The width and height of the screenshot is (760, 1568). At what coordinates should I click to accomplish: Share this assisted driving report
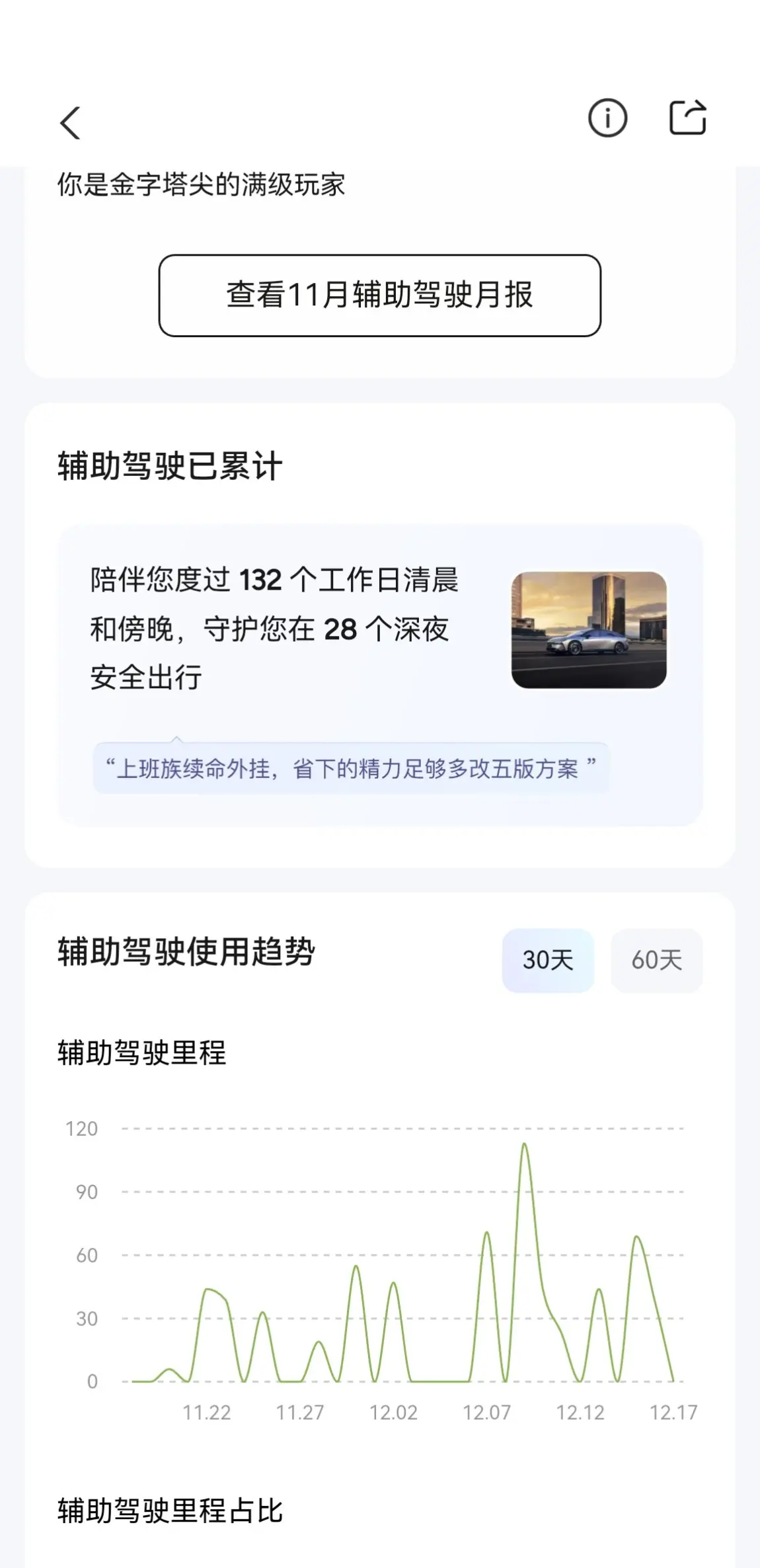coord(687,119)
